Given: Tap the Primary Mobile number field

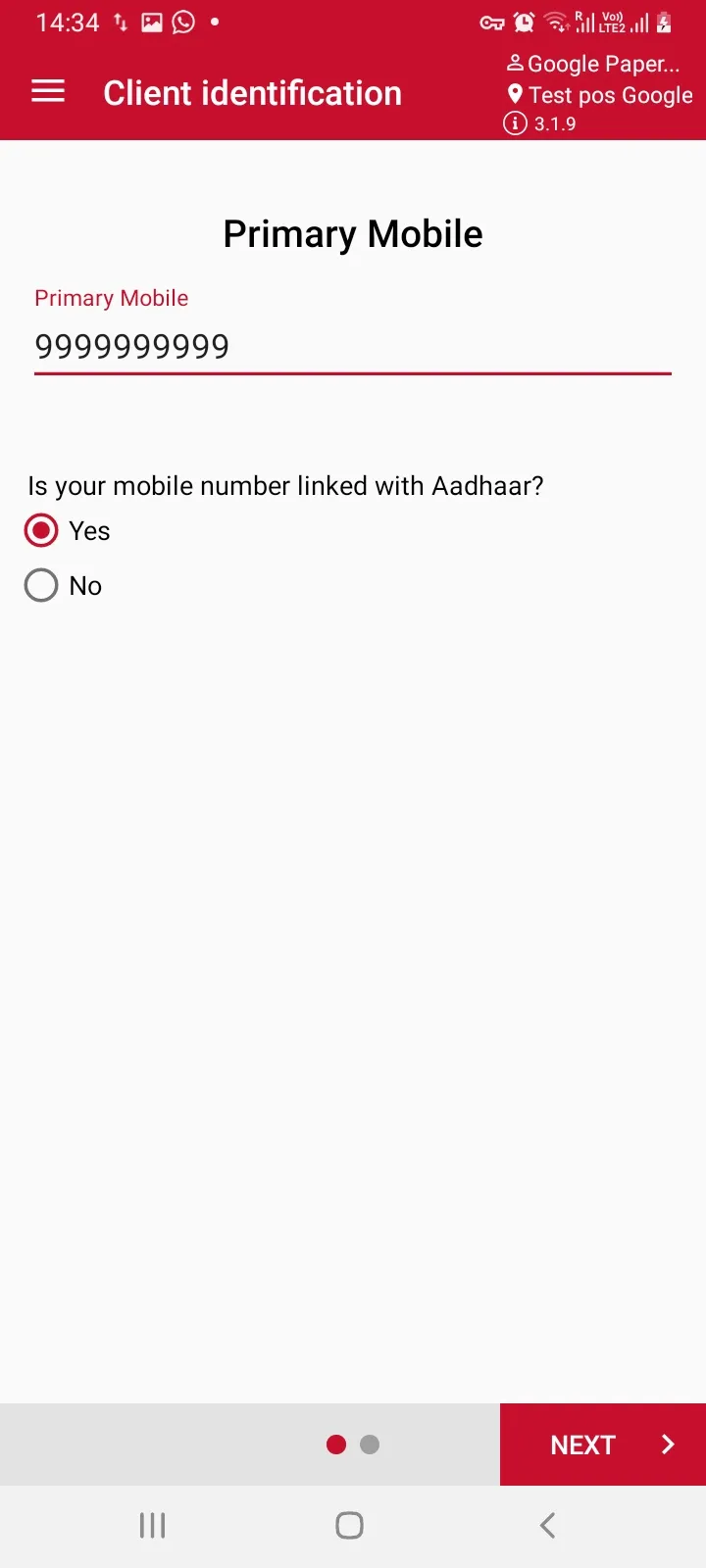Looking at the screenshot, I should [x=353, y=345].
